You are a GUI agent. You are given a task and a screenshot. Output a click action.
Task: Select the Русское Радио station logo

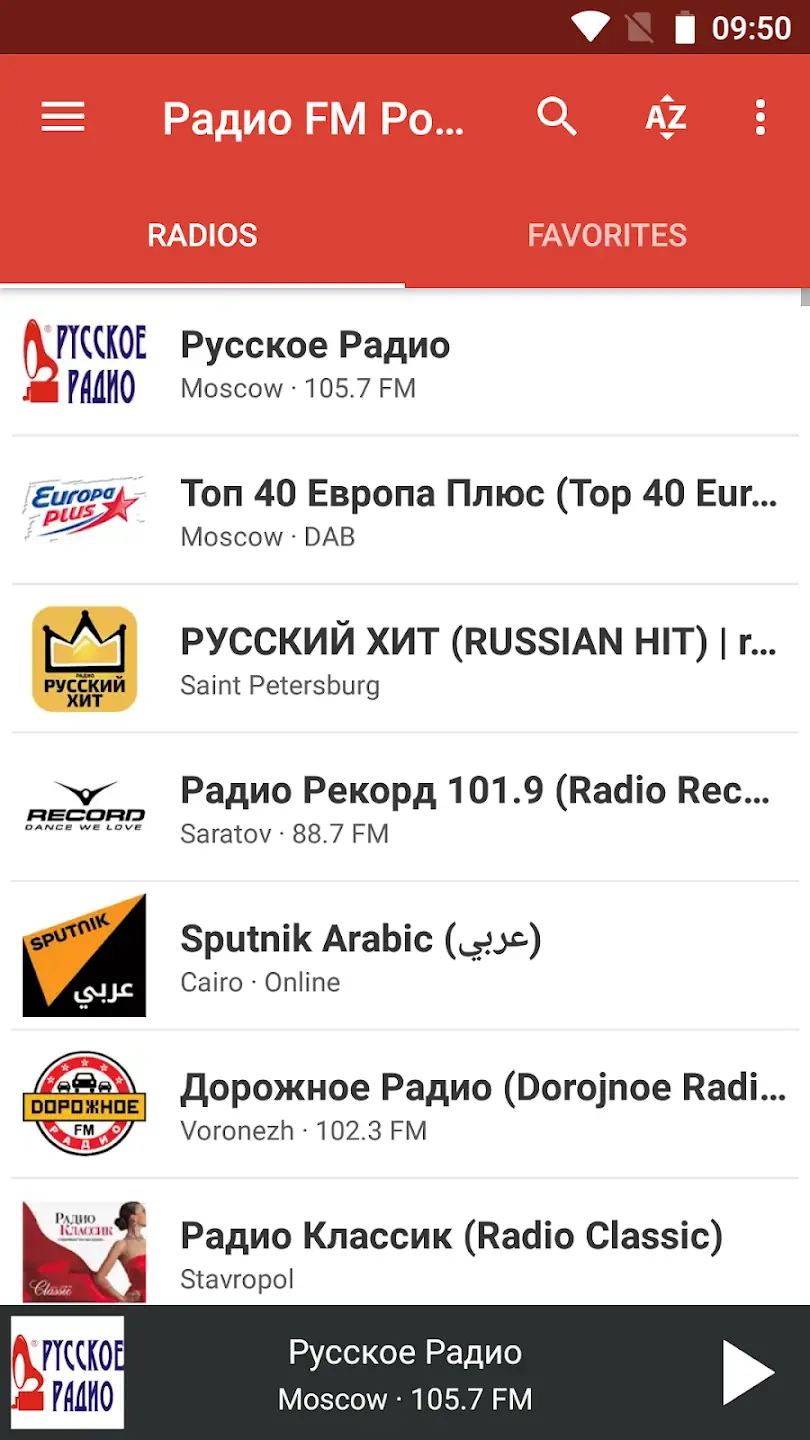tap(83, 363)
